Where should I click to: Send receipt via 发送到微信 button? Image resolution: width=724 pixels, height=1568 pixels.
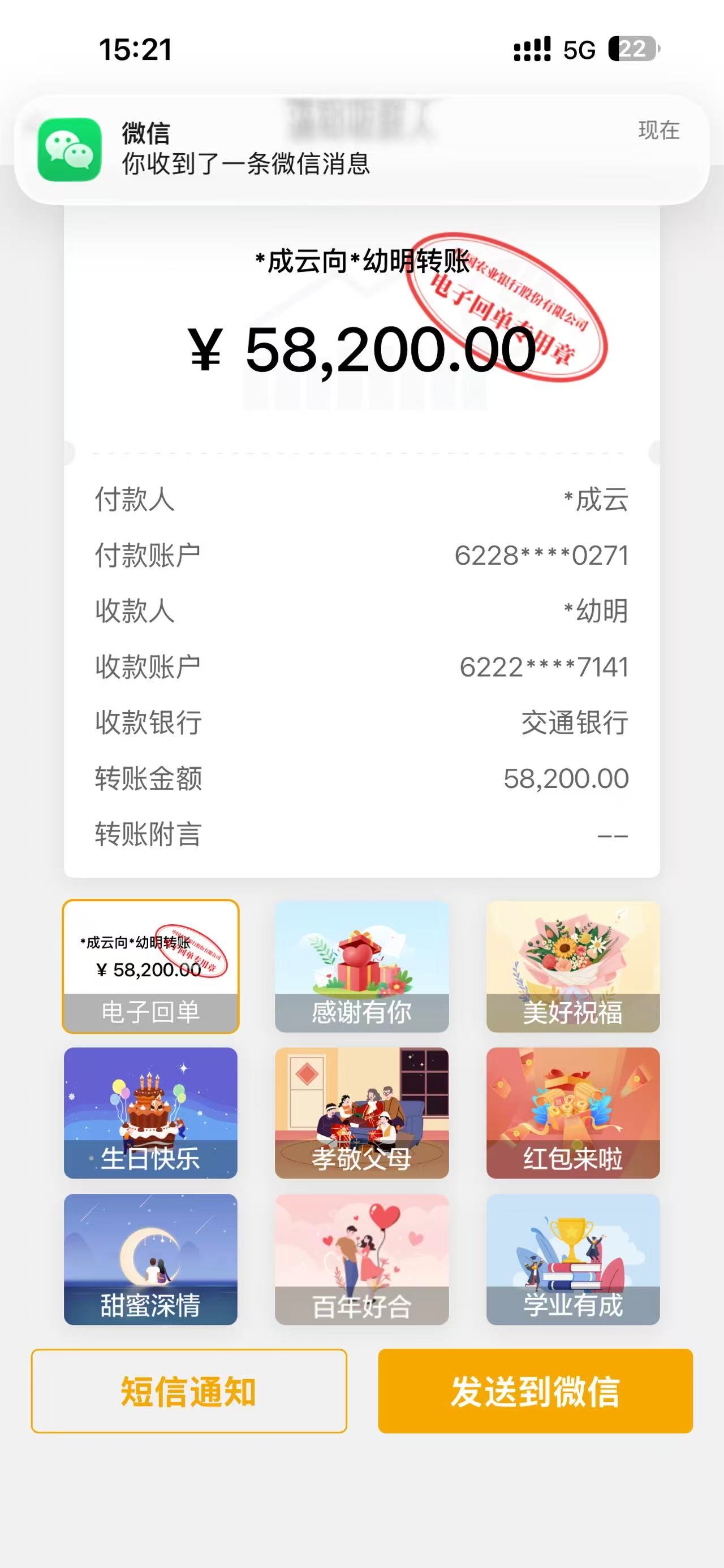(x=535, y=1391)
